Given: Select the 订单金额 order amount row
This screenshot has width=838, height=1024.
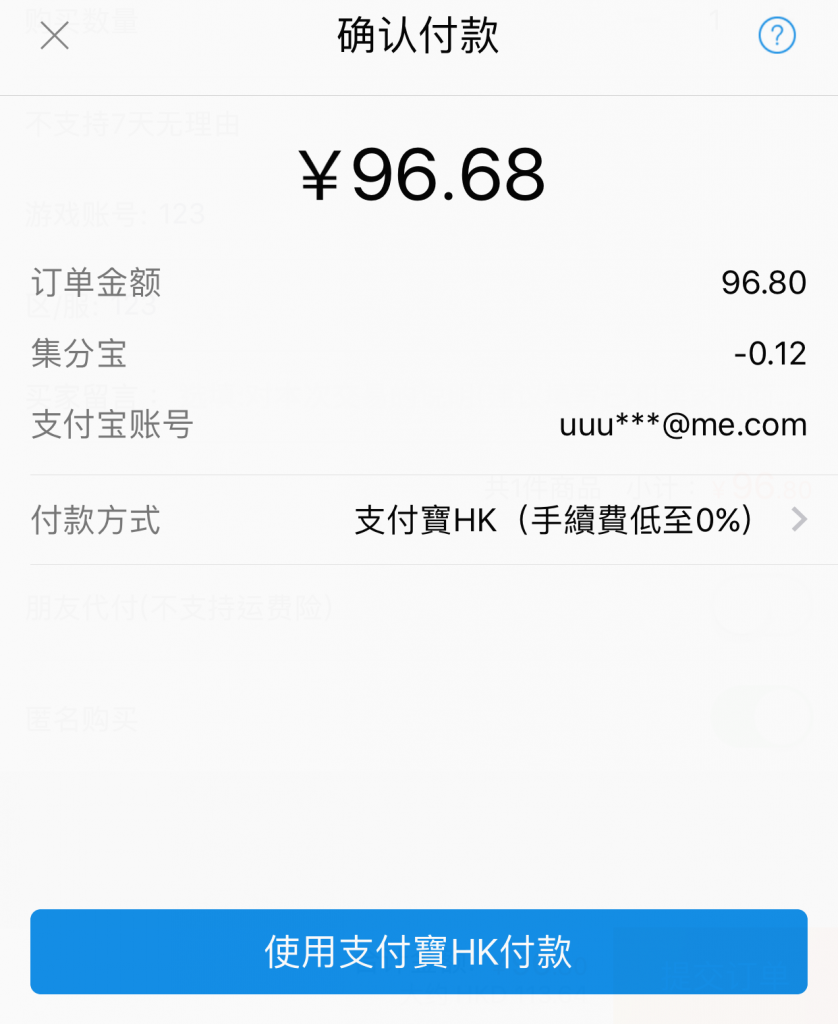Looking at the screenshot, I should [x=419, y=283].
